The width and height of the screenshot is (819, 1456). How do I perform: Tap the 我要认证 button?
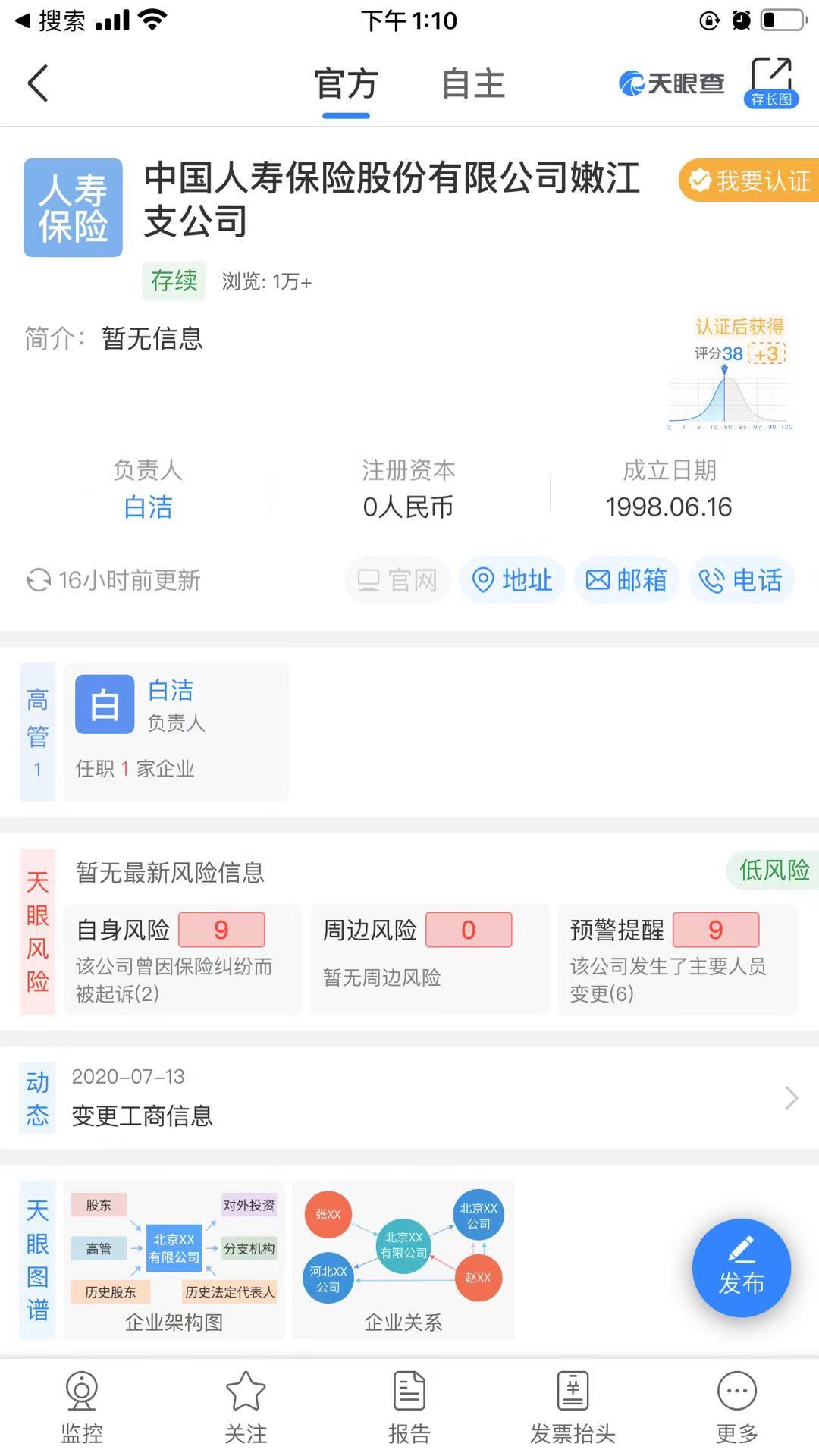tap(749, 180)
